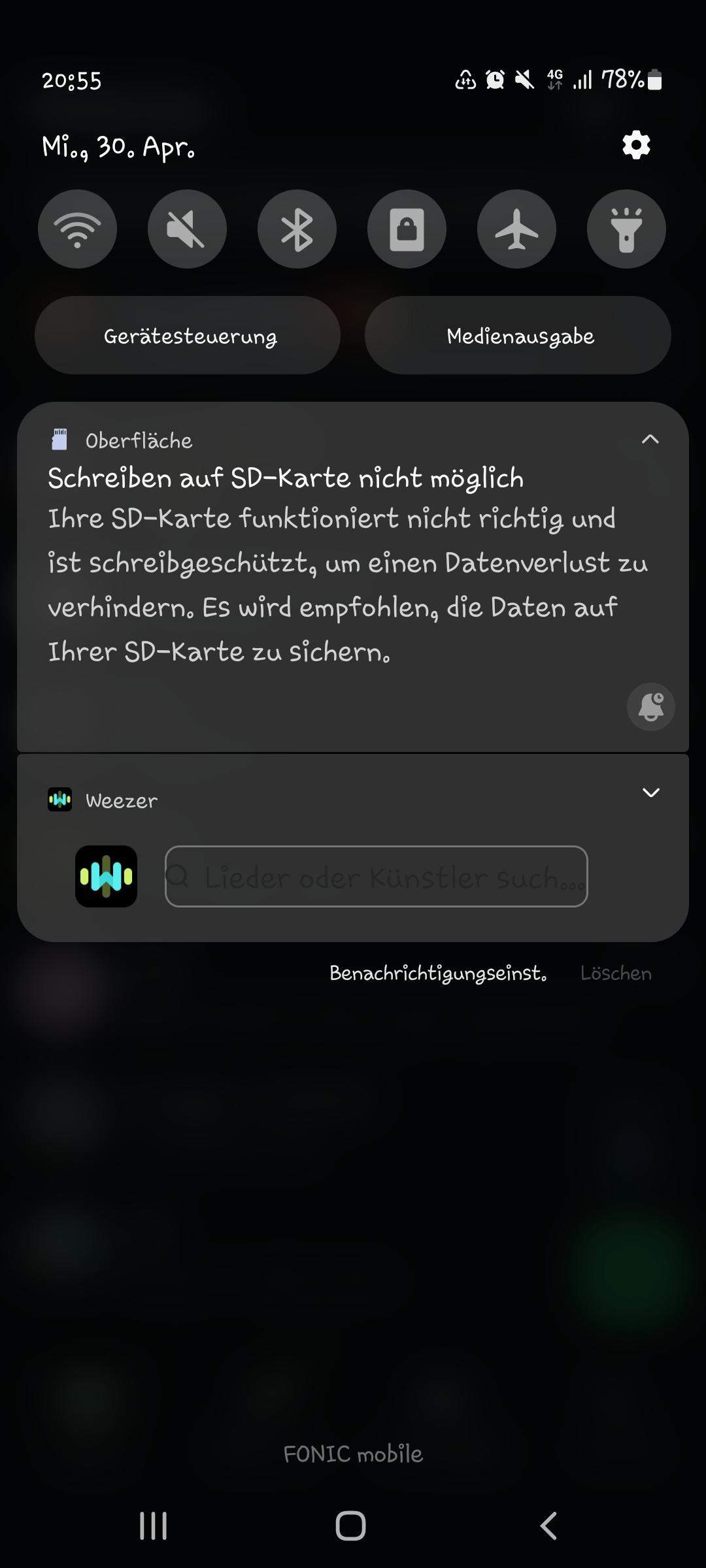Toggle the mute sound quick setting

[x=186, y=229]
